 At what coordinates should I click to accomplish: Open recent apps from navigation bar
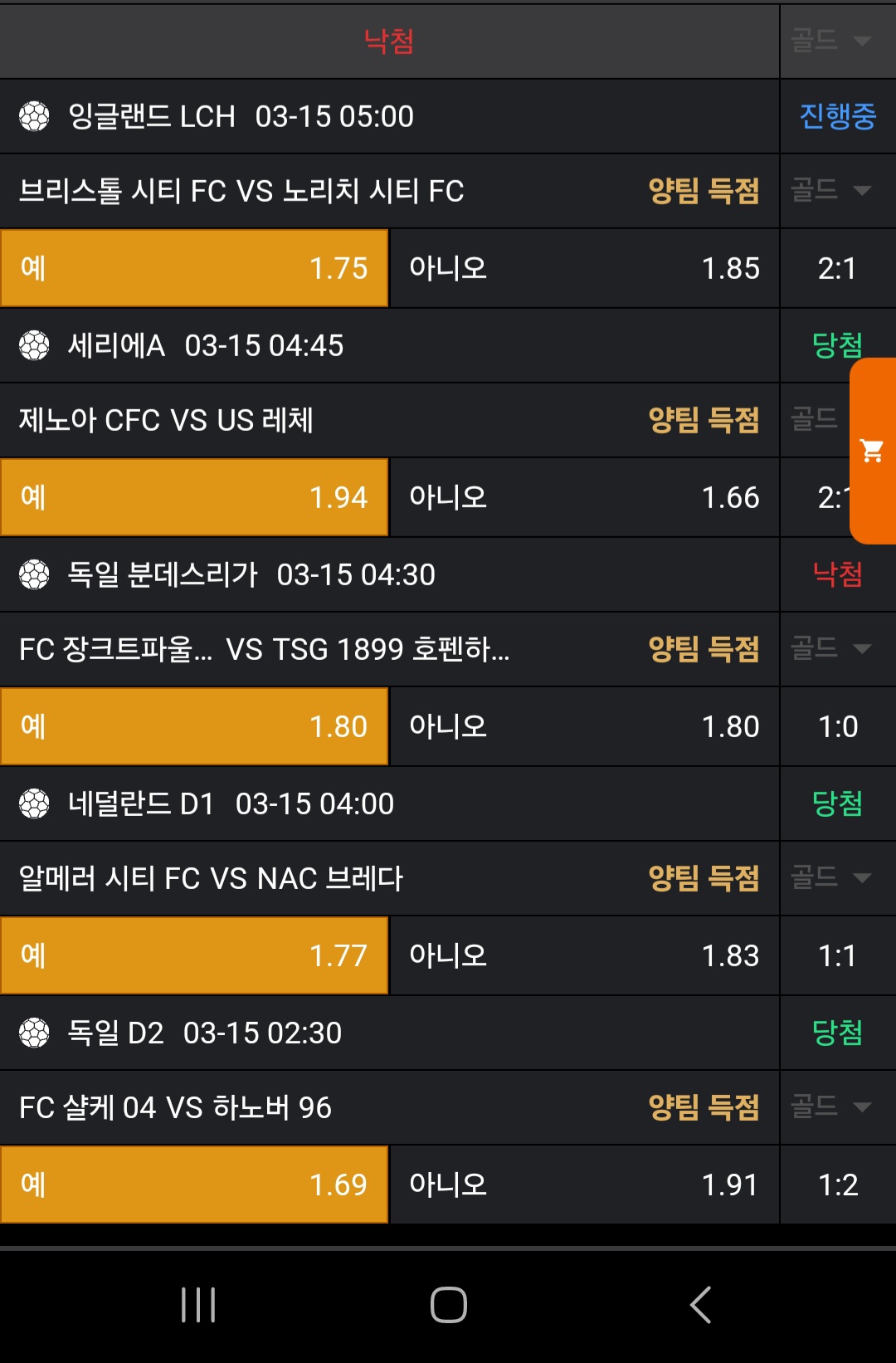coord(198,1304)
